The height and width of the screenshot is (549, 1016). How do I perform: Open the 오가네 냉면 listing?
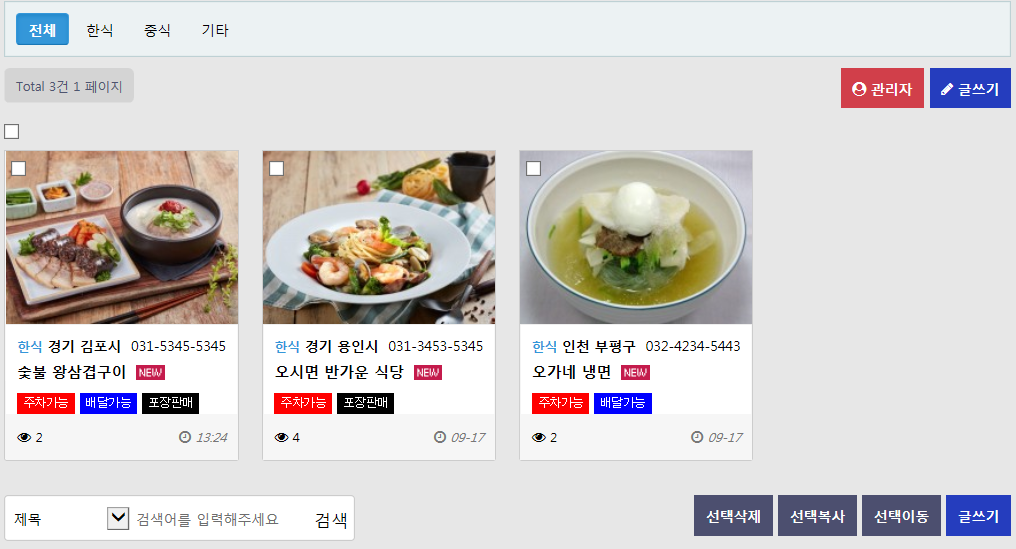[x=571, y=373]
